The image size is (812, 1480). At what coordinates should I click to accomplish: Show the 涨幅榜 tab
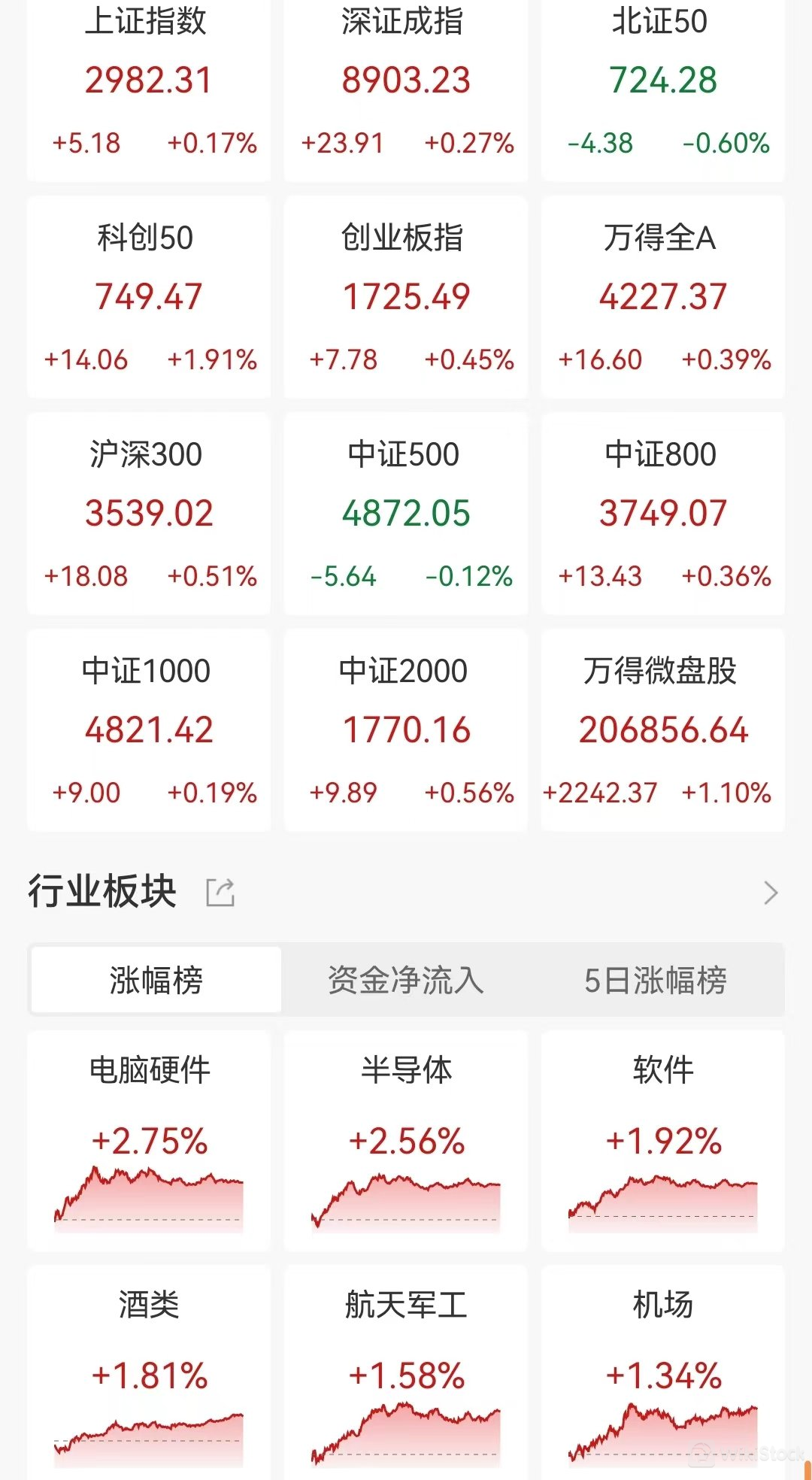tap(156, 980)
